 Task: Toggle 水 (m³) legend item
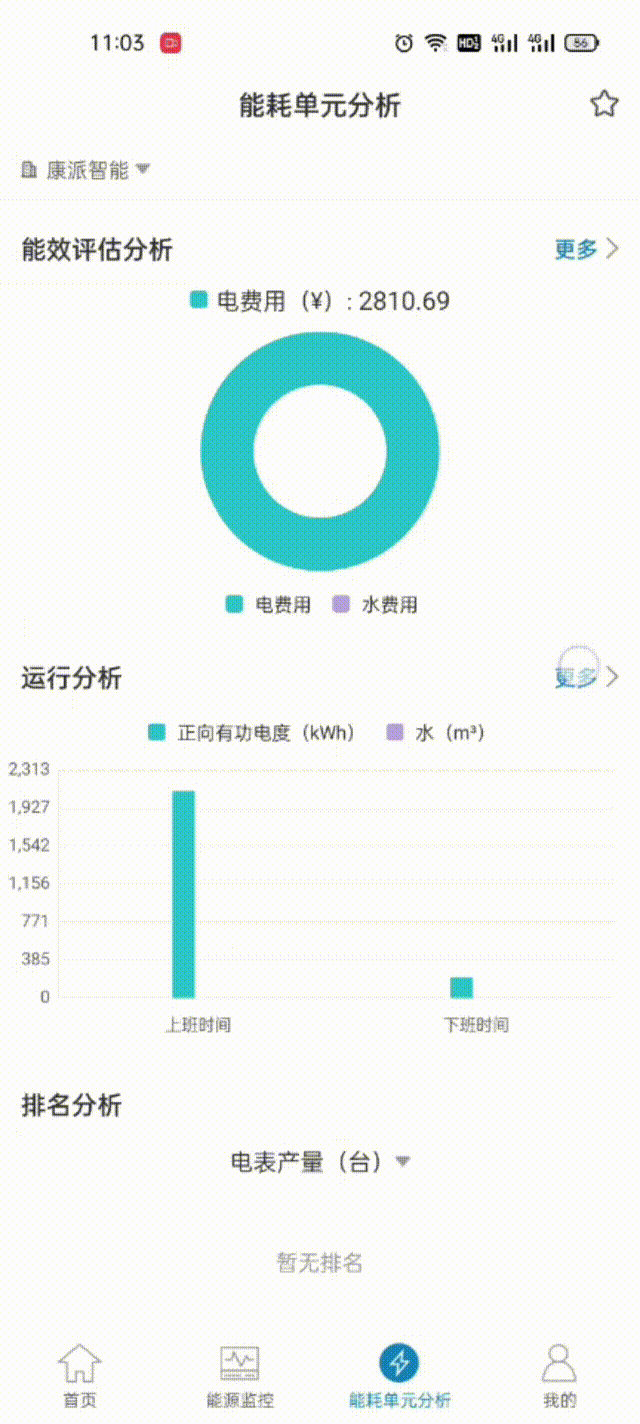(437, 733)
